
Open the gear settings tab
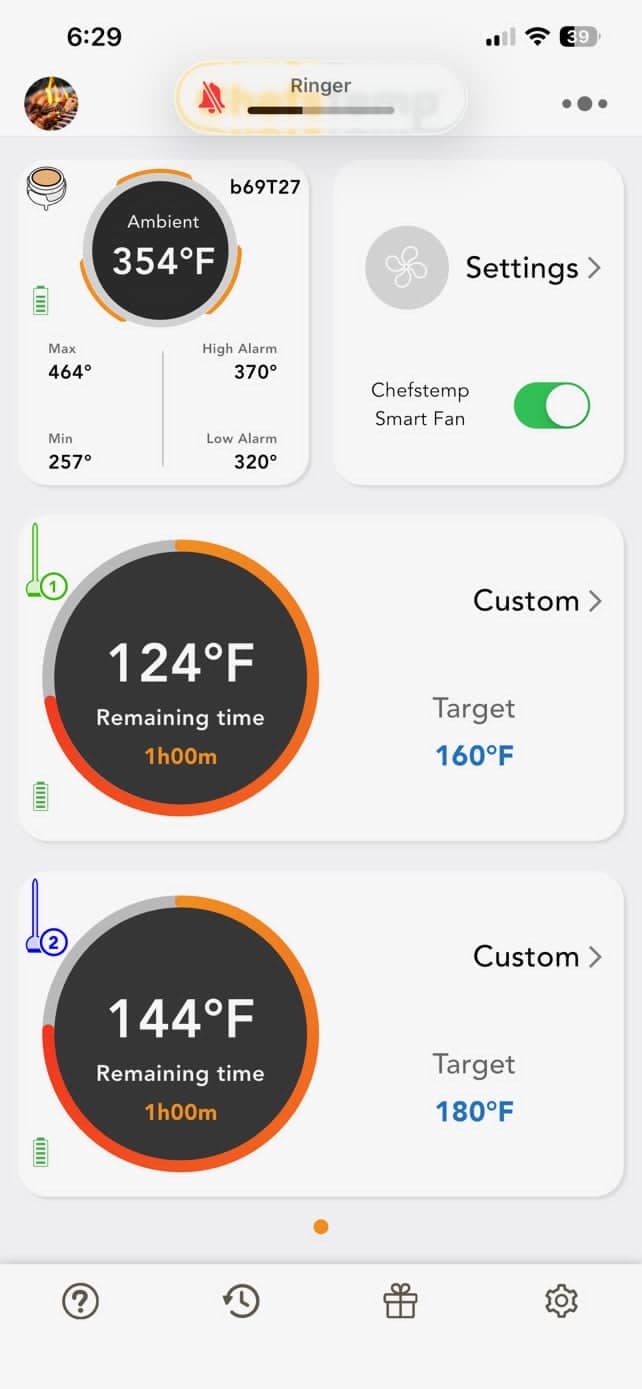[561, 1301]
